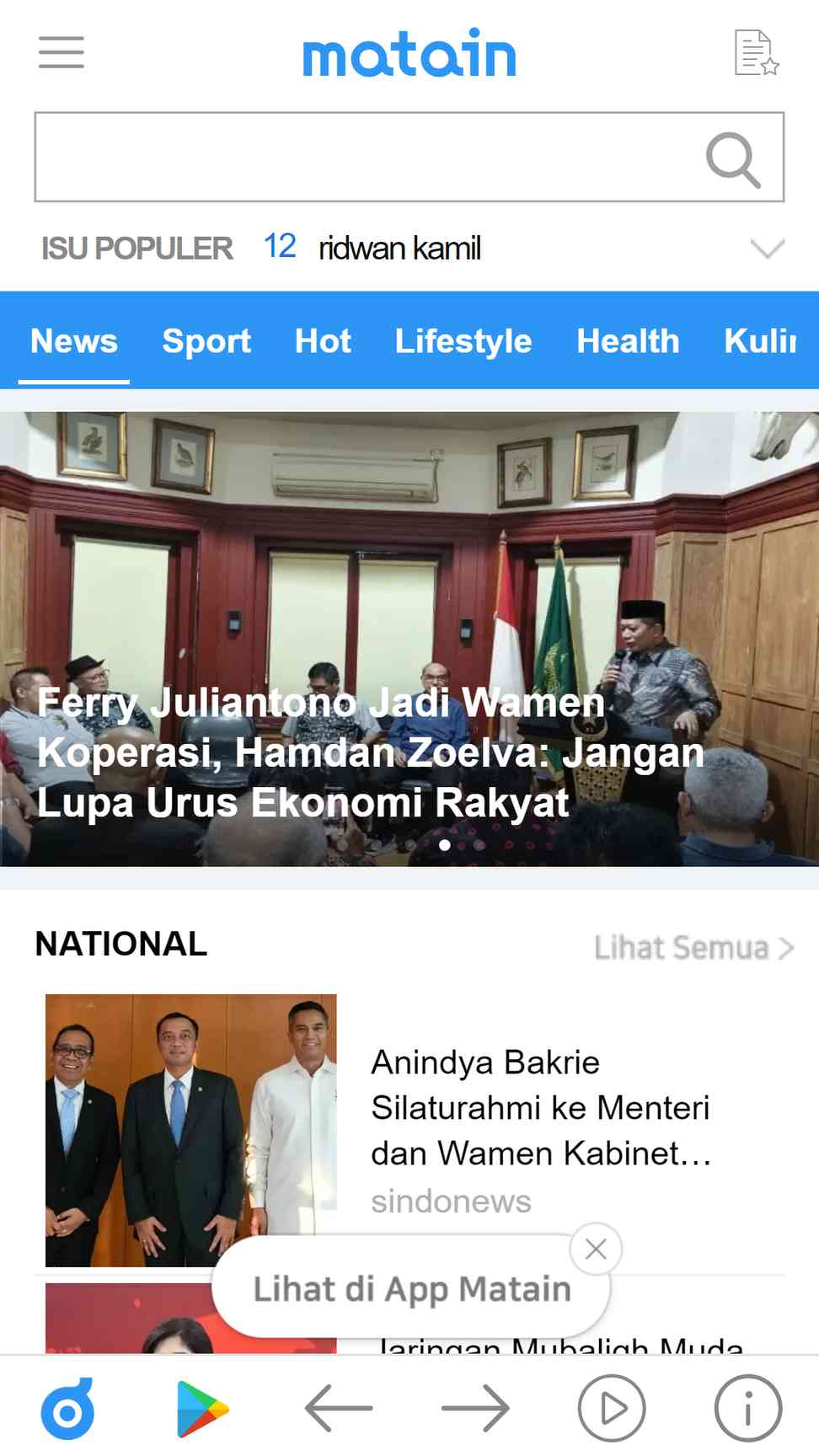This screenshot has height=1456, width=819.
Task: View all National news via Lihat Semua
Action: pyautogui.click(x=693, y=948)
